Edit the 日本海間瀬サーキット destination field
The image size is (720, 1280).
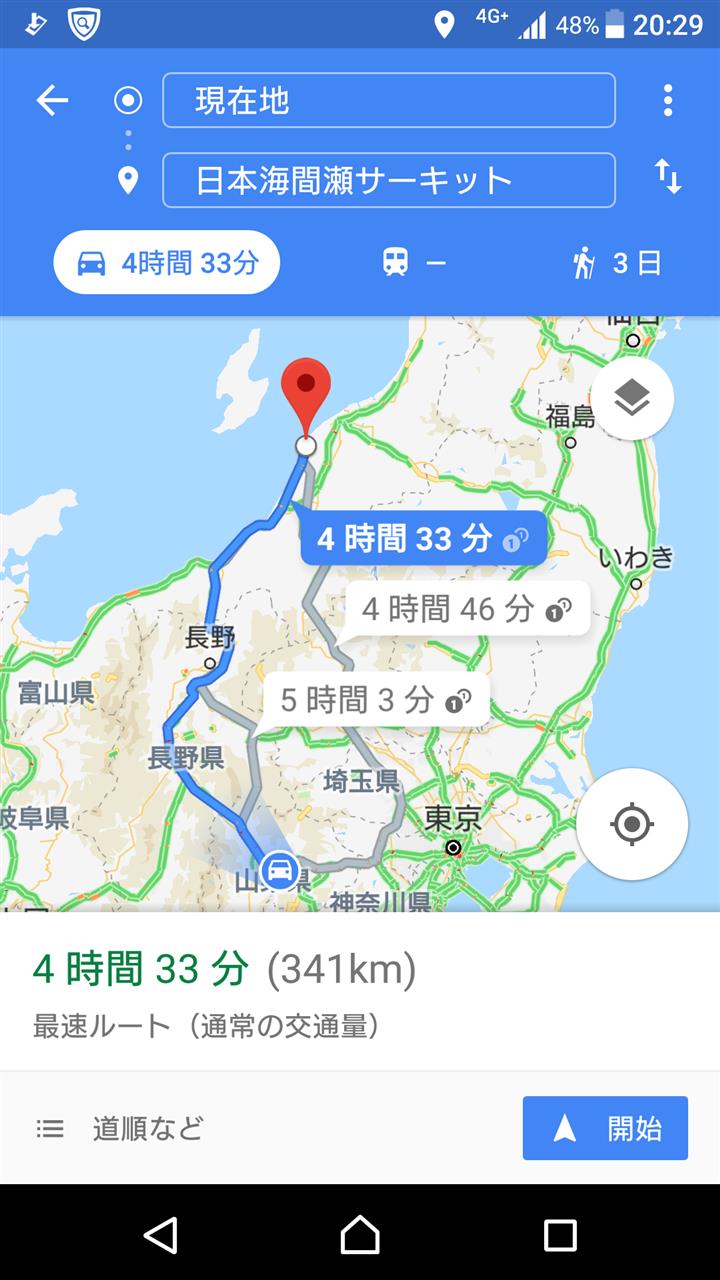pyautogui.click(x=389, y=180)
